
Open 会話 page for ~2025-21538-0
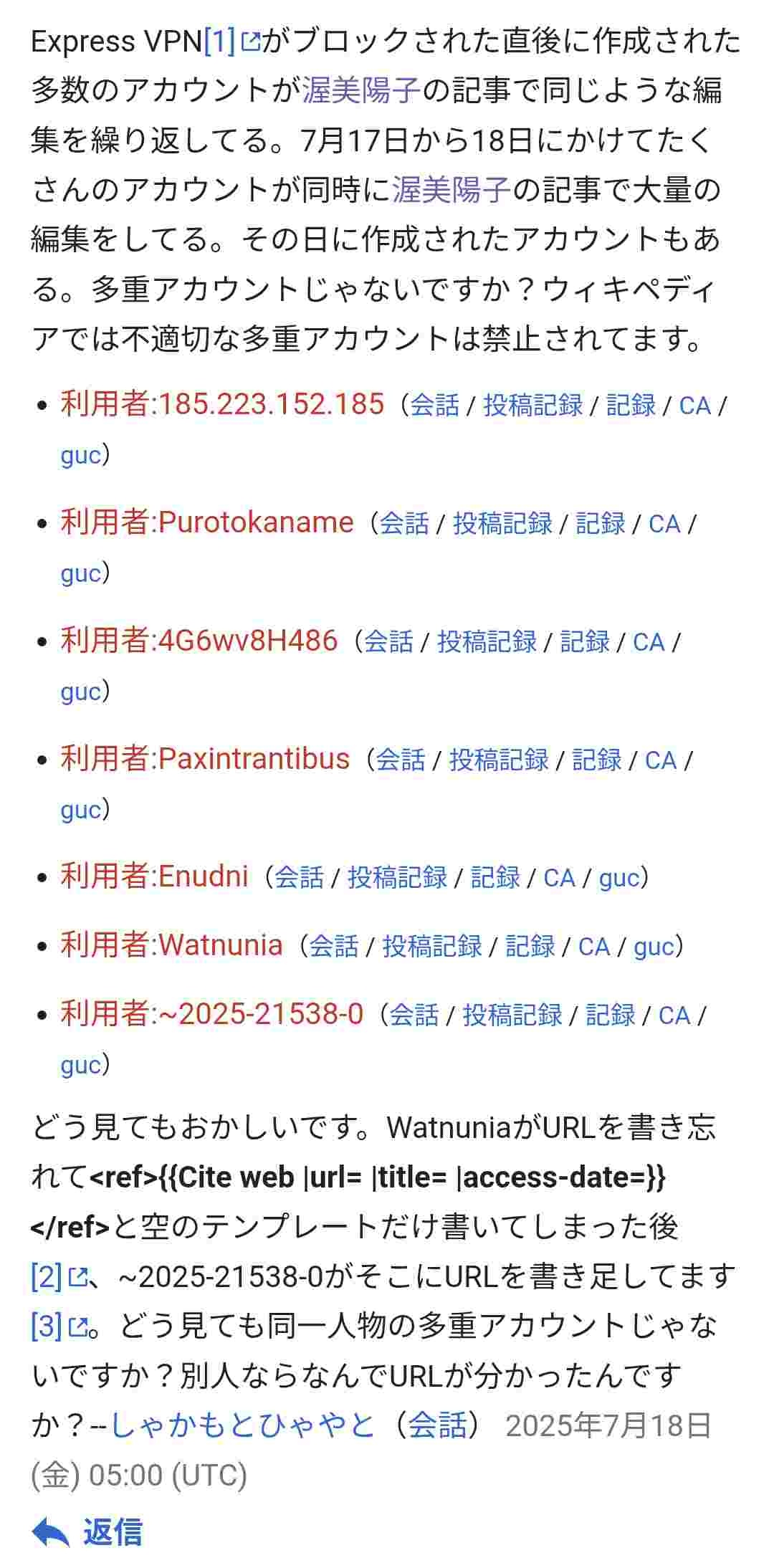pyautogui.click(x=414, y=1015)
